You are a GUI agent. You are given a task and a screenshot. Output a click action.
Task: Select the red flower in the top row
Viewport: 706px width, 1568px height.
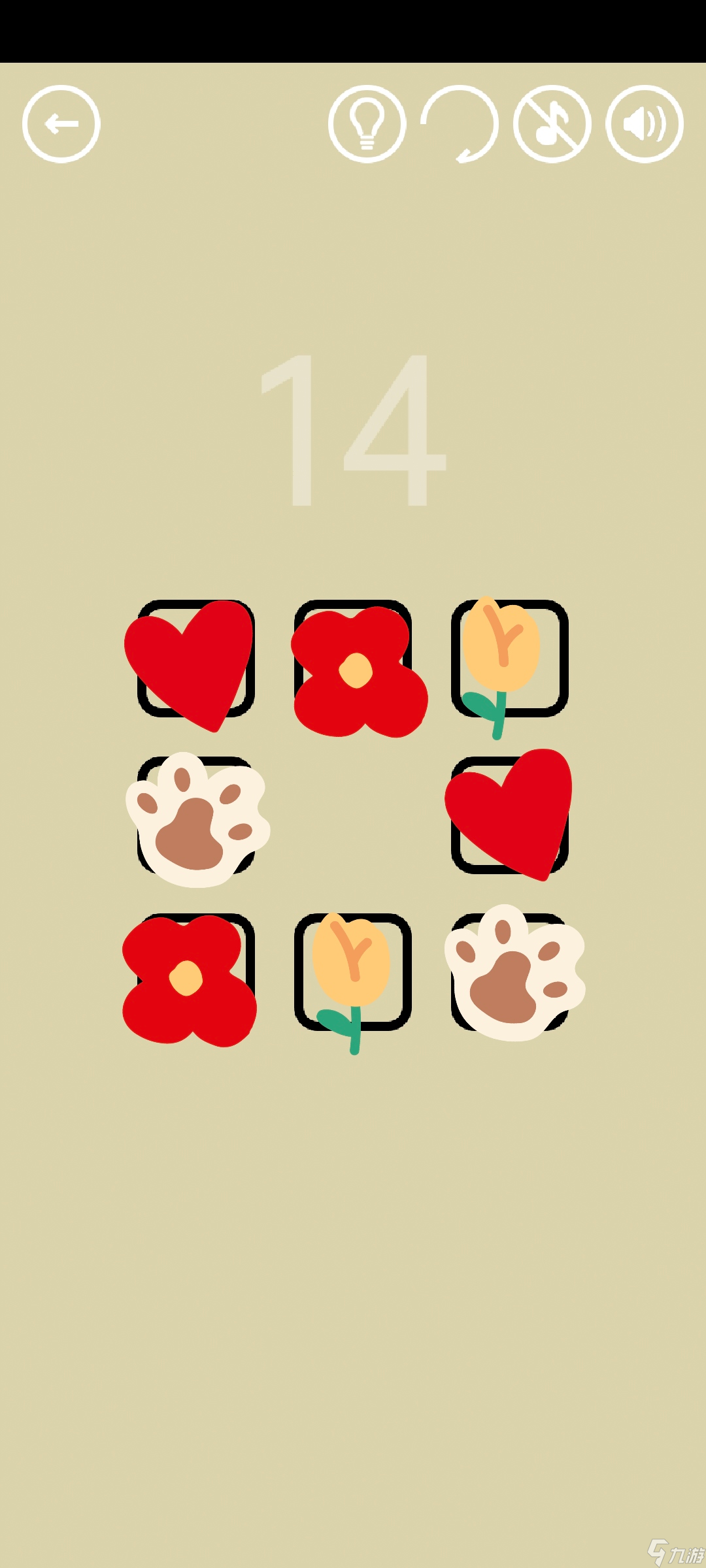click(x=356, y=671)
